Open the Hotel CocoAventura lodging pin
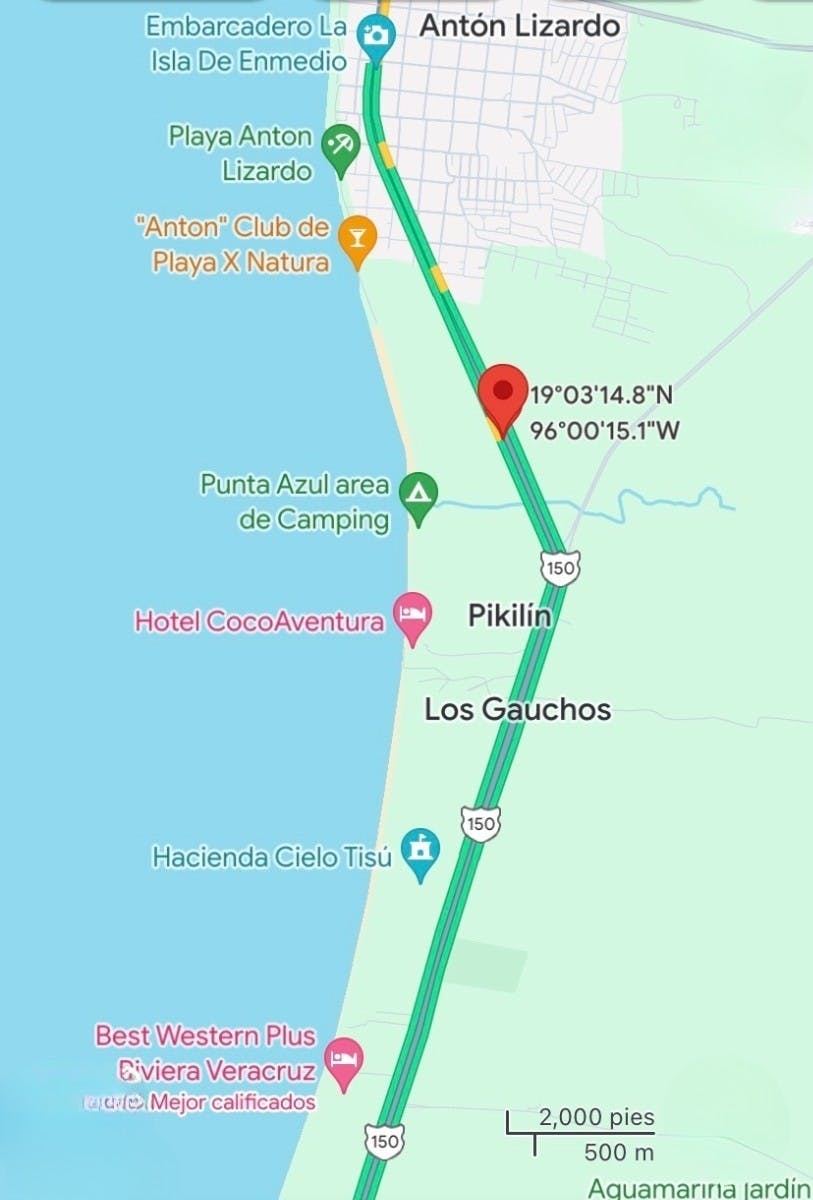Screen dimensions: 813x1200 [411, 614]
